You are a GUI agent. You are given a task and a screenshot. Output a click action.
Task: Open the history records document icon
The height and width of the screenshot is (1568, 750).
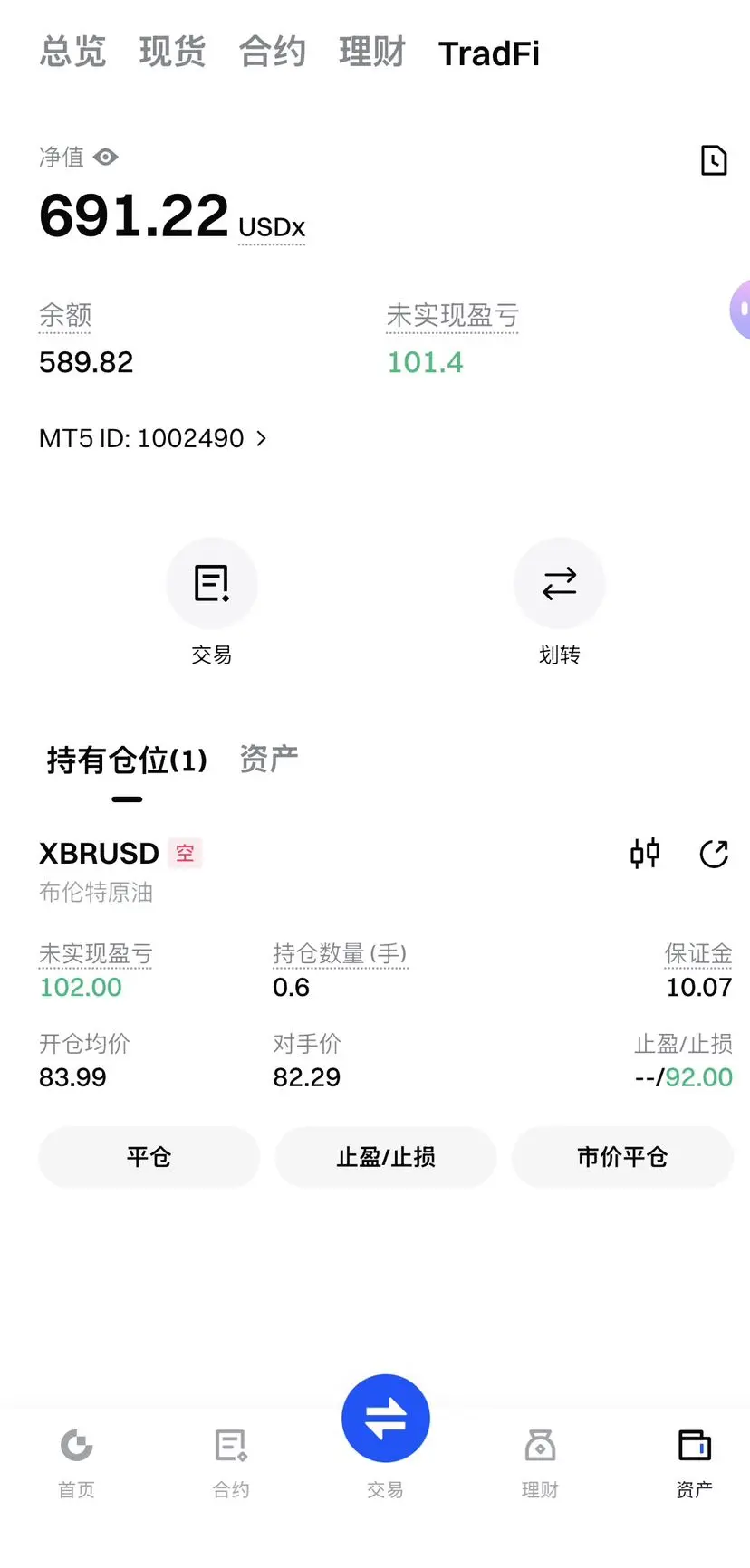tap(714, 160)
